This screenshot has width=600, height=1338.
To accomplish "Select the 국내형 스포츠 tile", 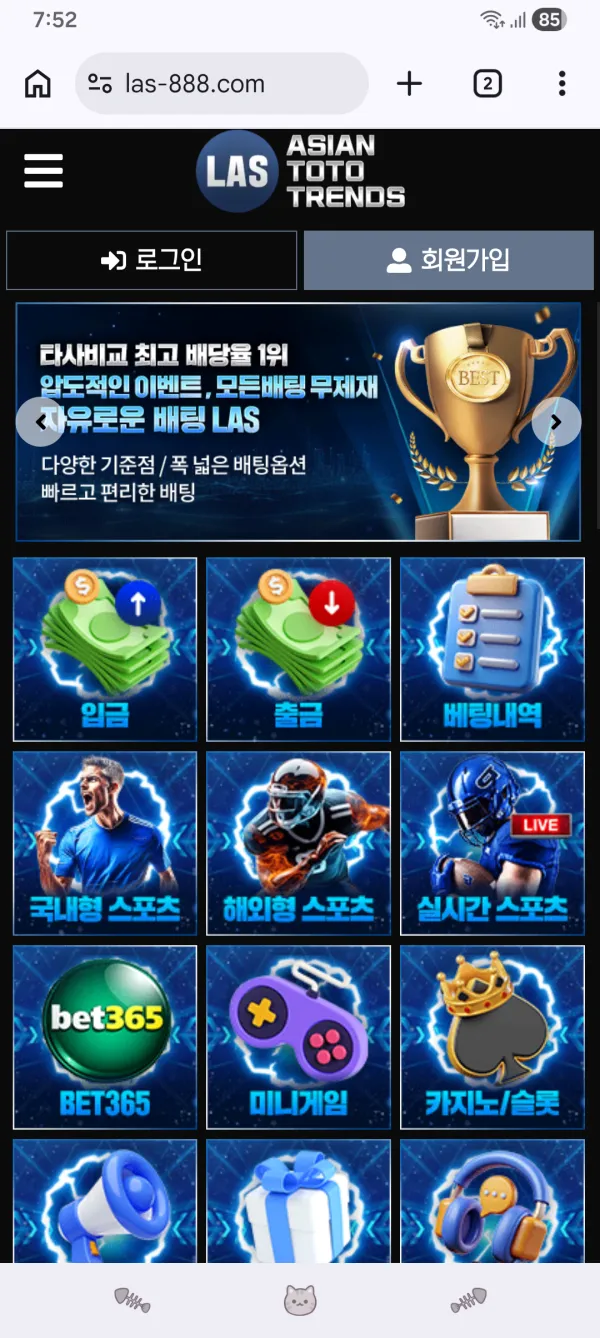I will (105, 843).
